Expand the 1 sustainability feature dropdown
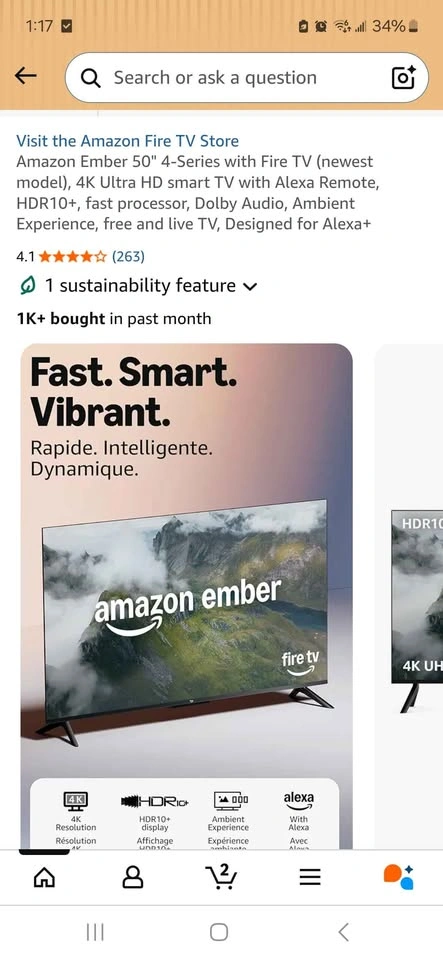The image size is (443, 960). pyautogui.click(x=138, y=286)
